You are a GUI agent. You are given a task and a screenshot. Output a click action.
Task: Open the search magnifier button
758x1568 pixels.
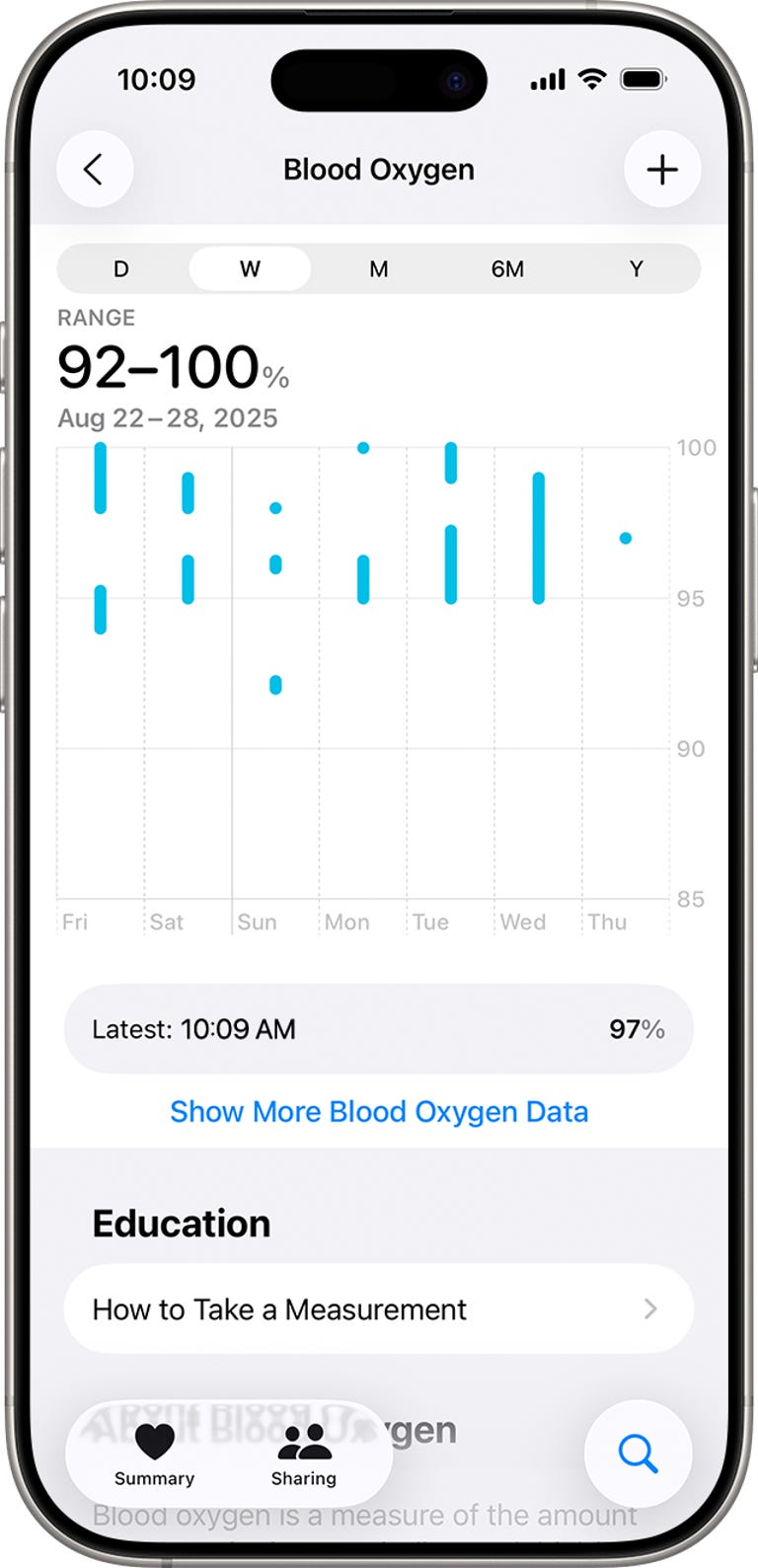point(638,1454)
